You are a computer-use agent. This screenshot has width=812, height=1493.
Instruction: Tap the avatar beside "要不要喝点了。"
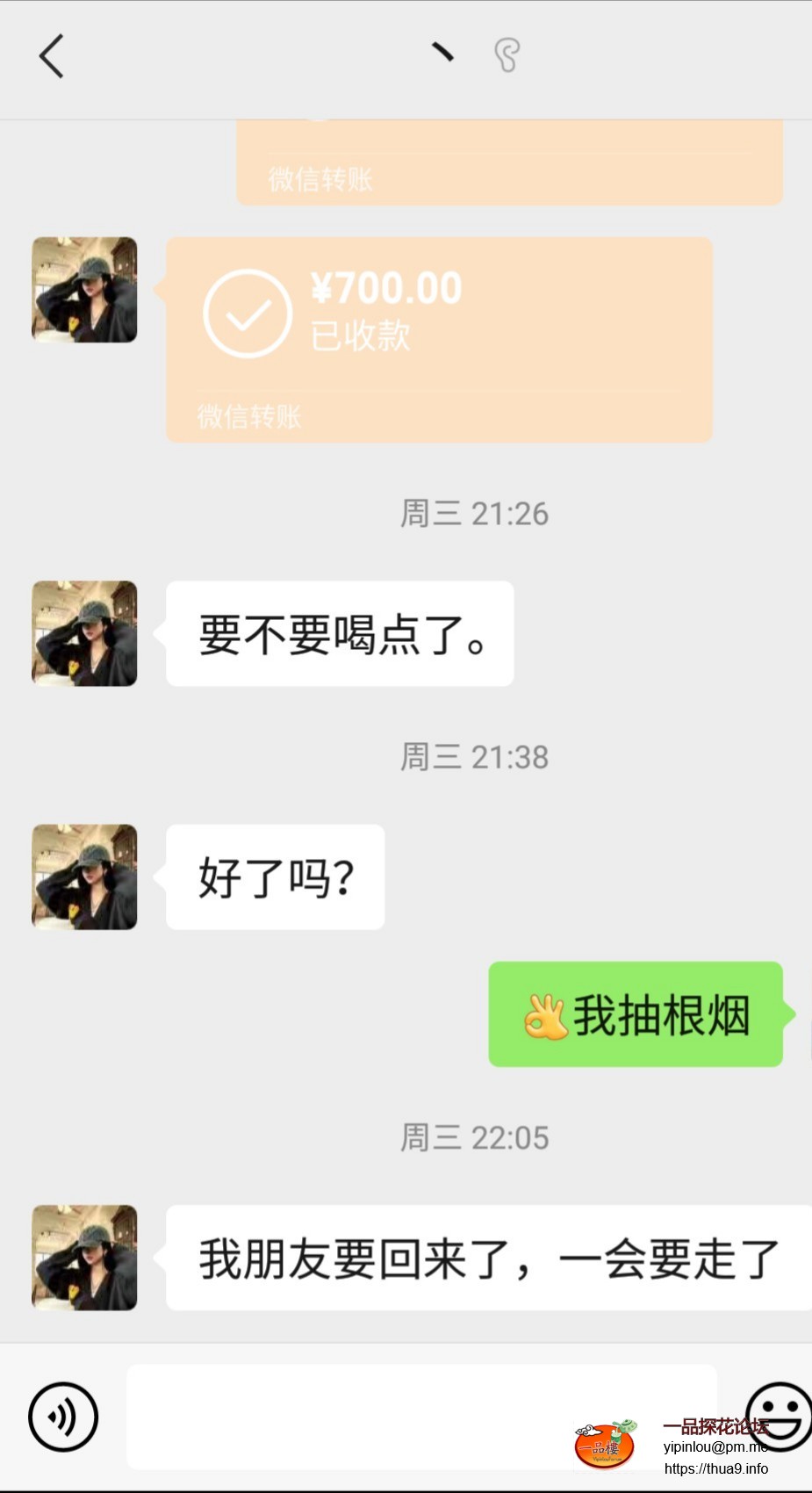85,633
